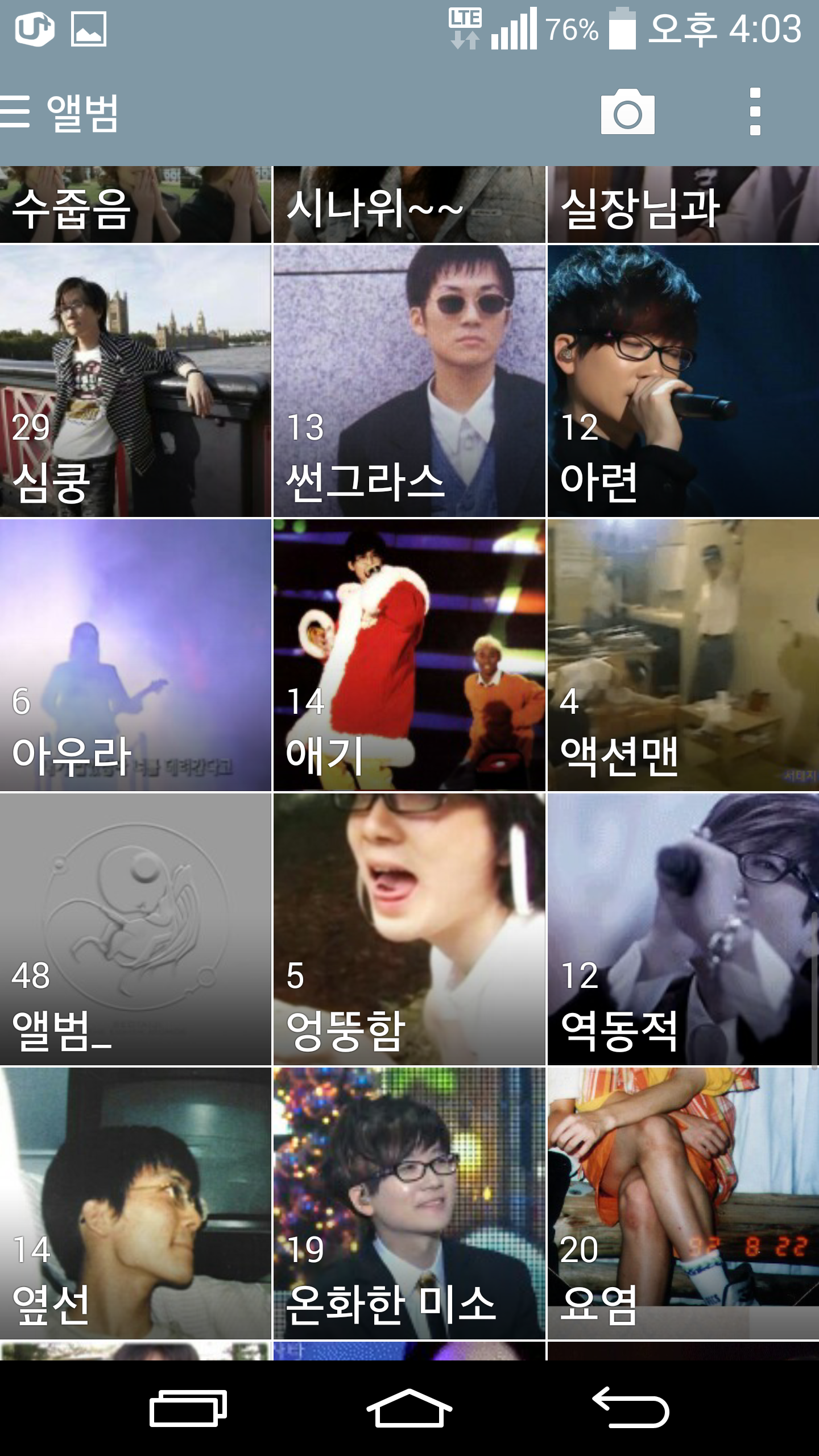Open the 실장님과 album
Screen dimensions: 819x1456
pyautogui.click(x=683, y=205)
